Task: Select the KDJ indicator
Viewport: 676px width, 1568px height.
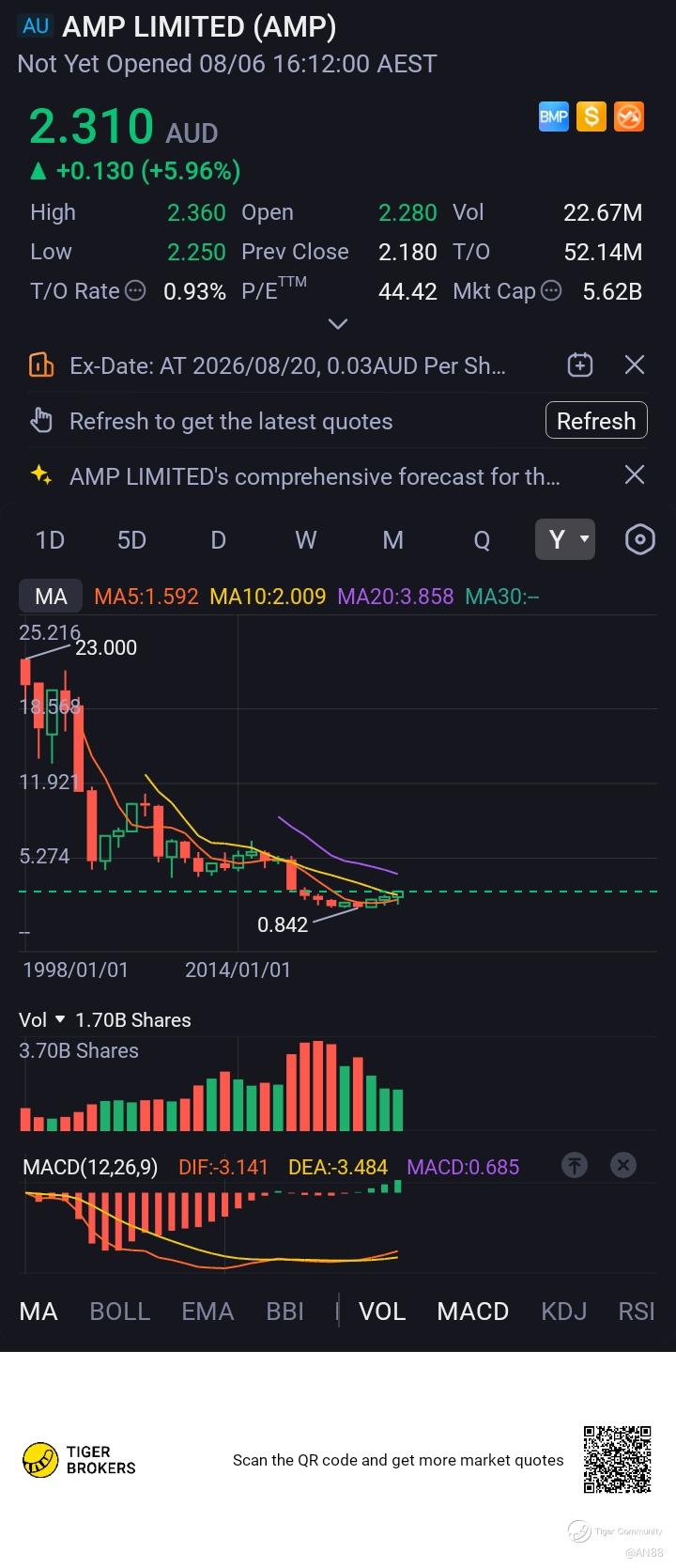Action: tap(564, 1312)
